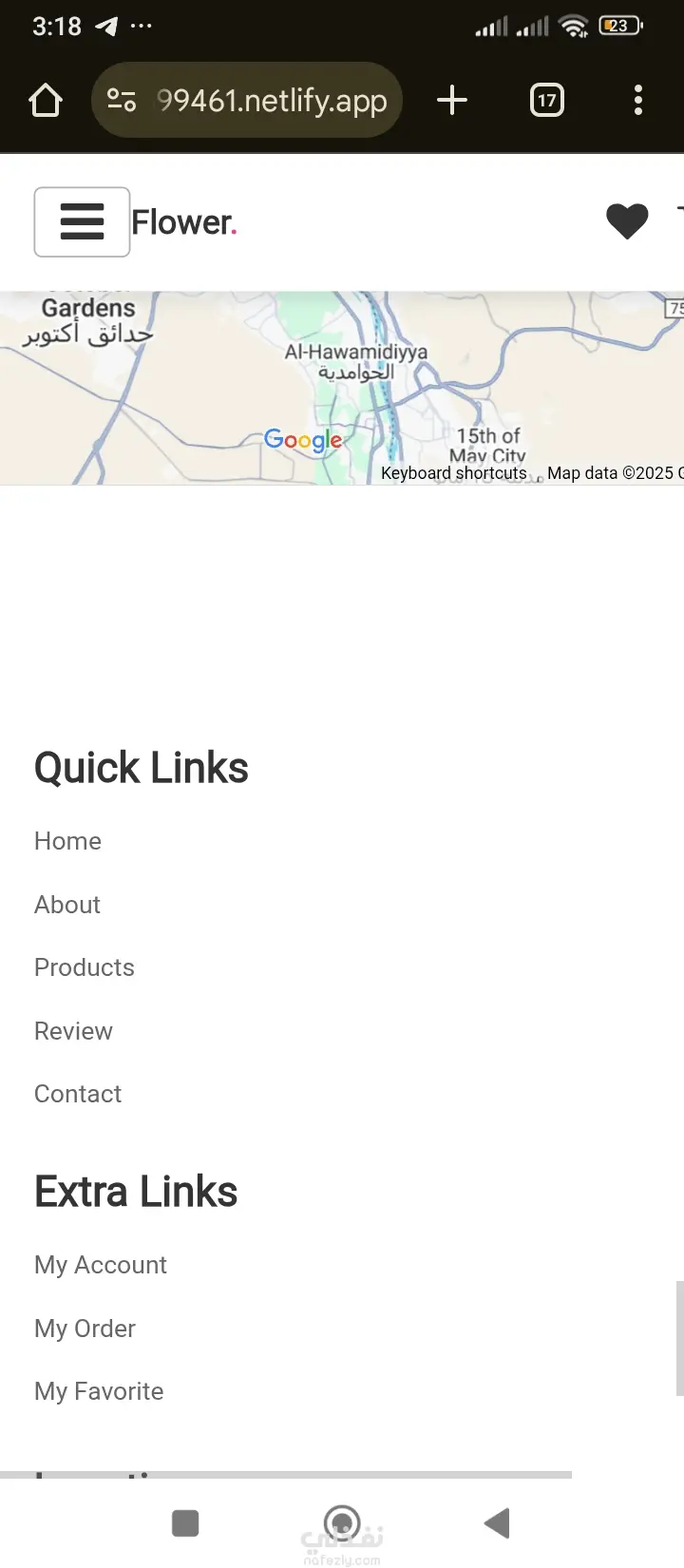This screenshot has height=1568, width=684.
Task: Open a new browser tab
Action: tap(452, 101)
